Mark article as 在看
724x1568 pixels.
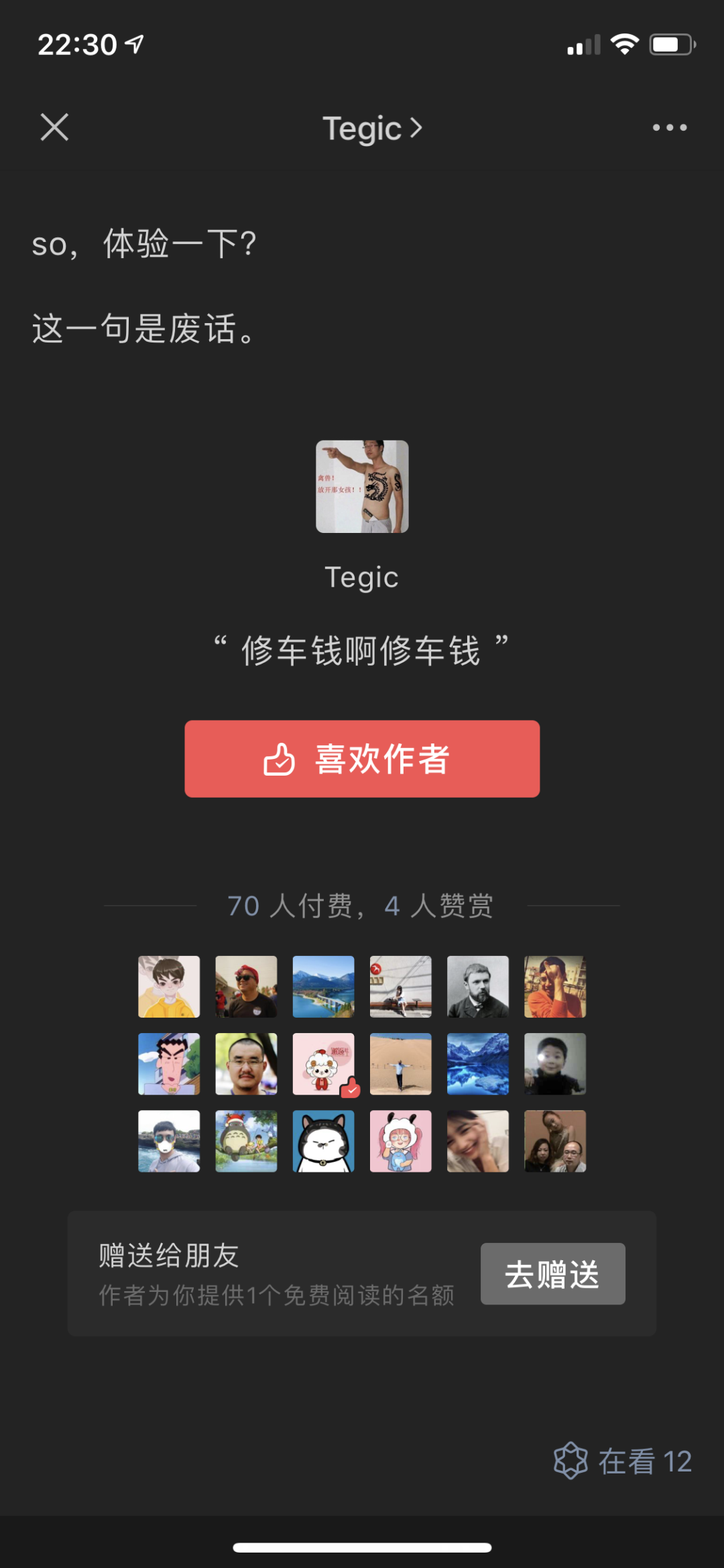pos(623,1461)
